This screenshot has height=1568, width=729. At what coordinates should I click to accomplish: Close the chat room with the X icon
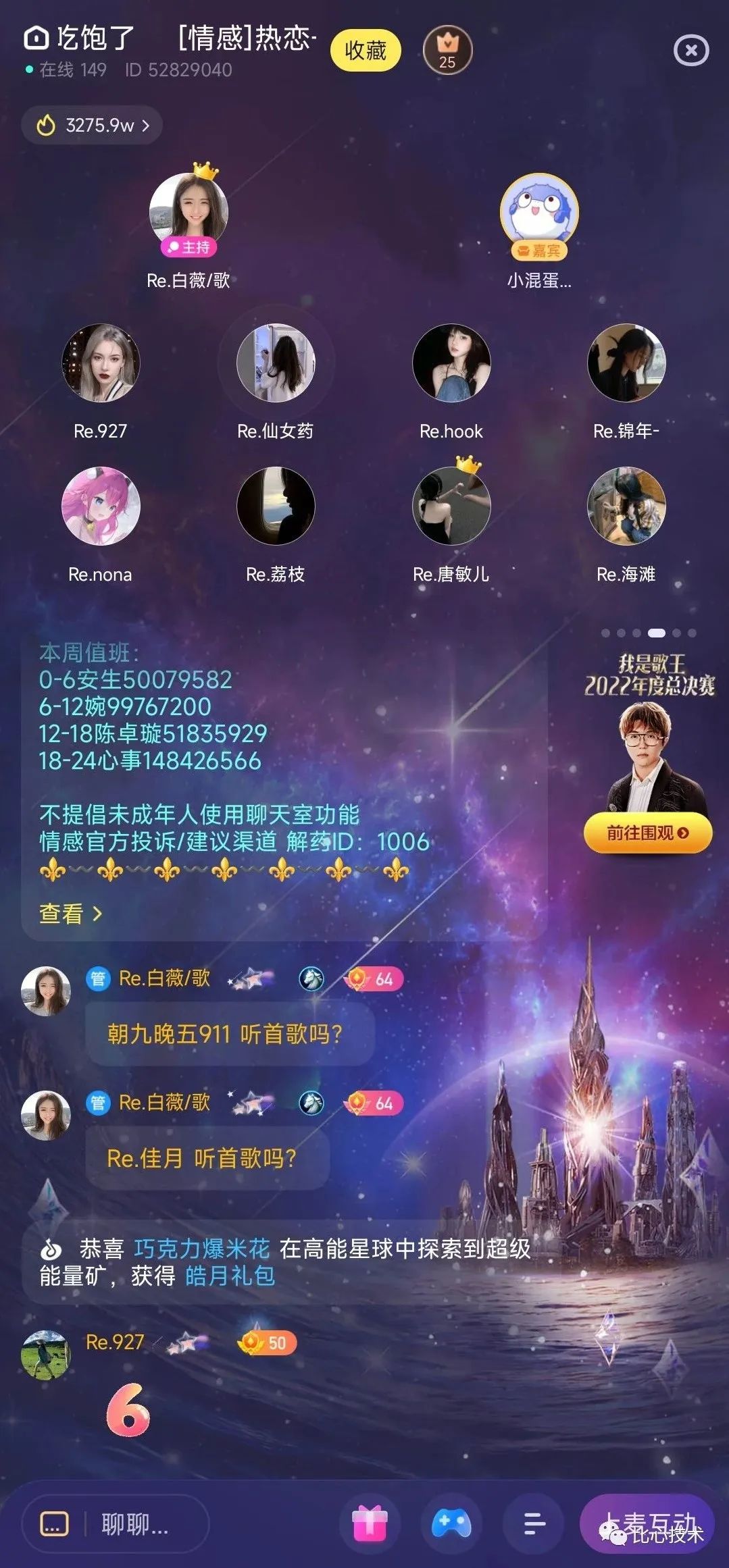pyautogui.click(x=690, y=51)
